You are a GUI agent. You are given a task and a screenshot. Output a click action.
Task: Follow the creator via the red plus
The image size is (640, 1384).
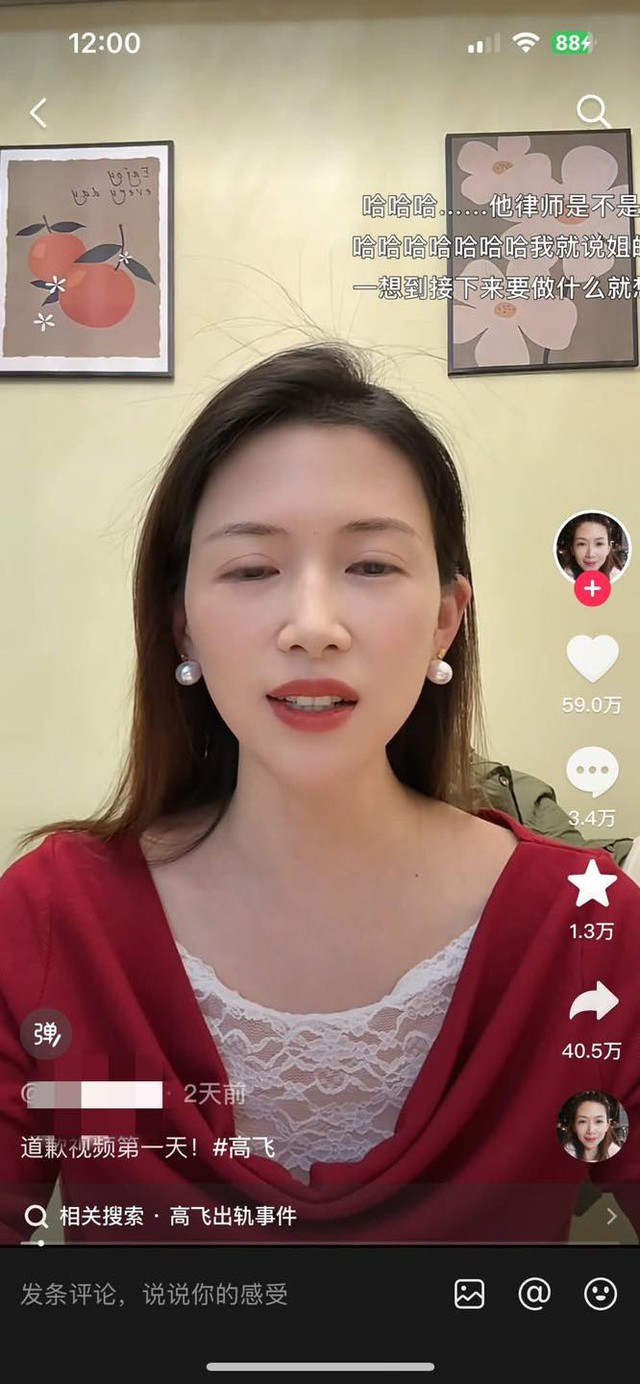(x=592, y=589)
